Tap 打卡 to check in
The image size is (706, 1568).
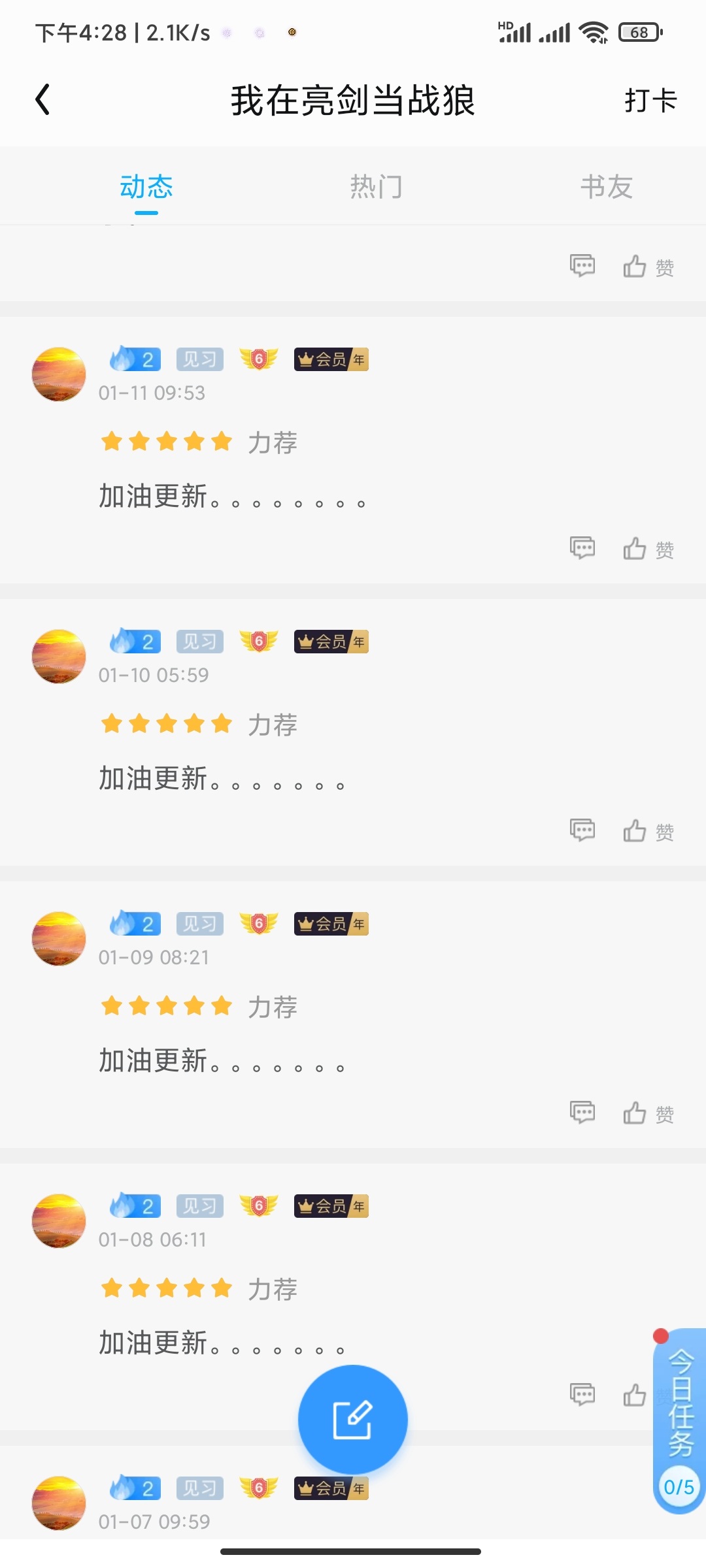point(650,101)
